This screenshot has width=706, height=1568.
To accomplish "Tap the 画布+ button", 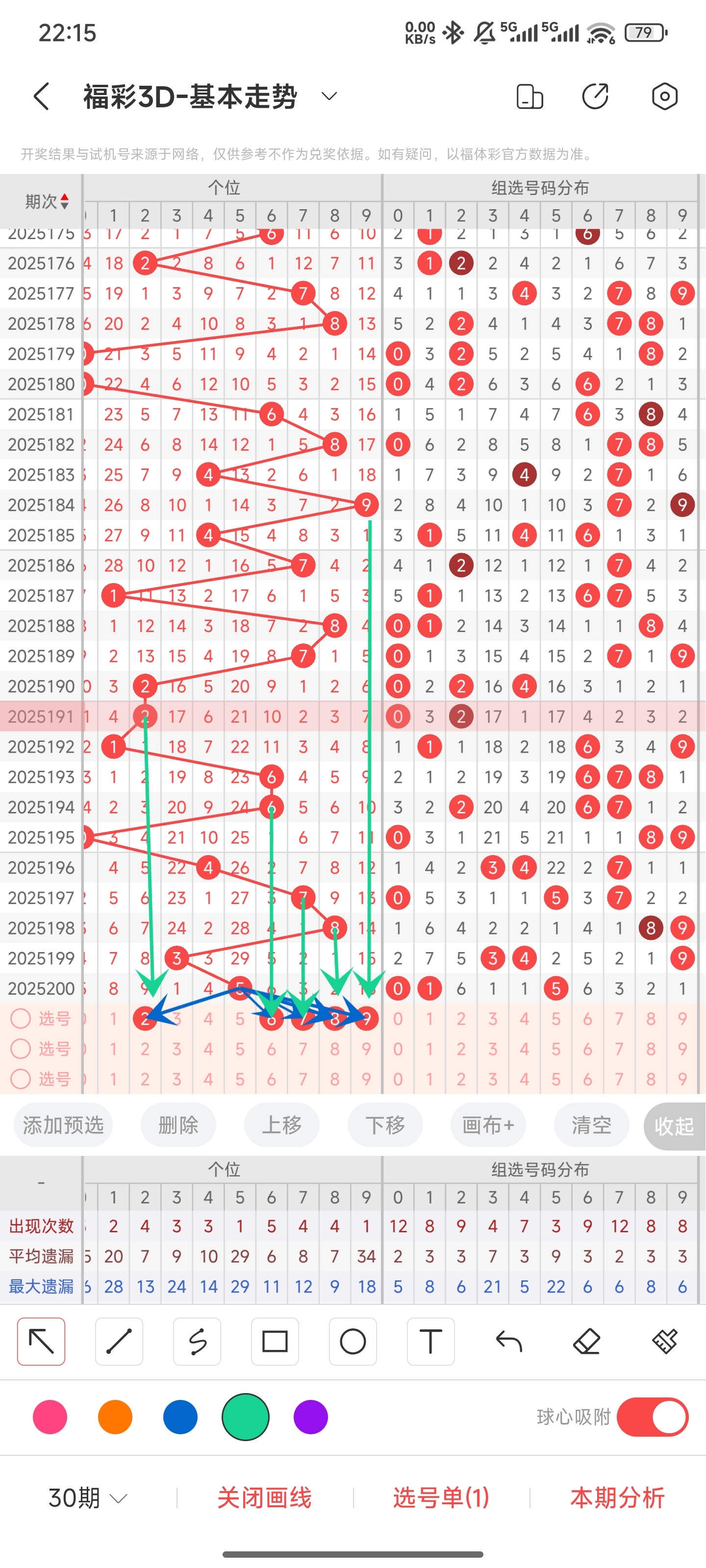I will 488,1125.
